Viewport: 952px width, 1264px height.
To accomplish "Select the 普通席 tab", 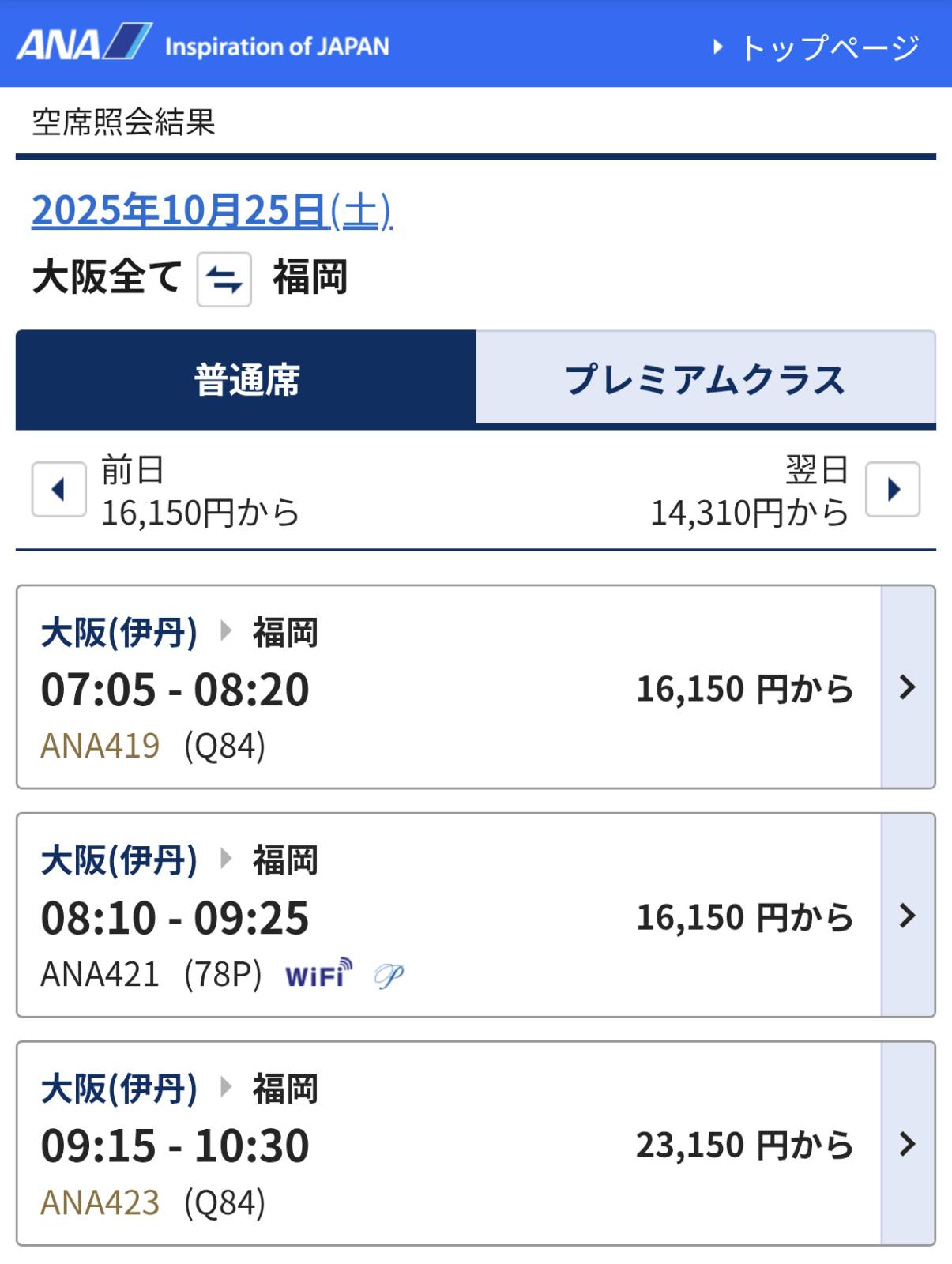I will [246, 380].
